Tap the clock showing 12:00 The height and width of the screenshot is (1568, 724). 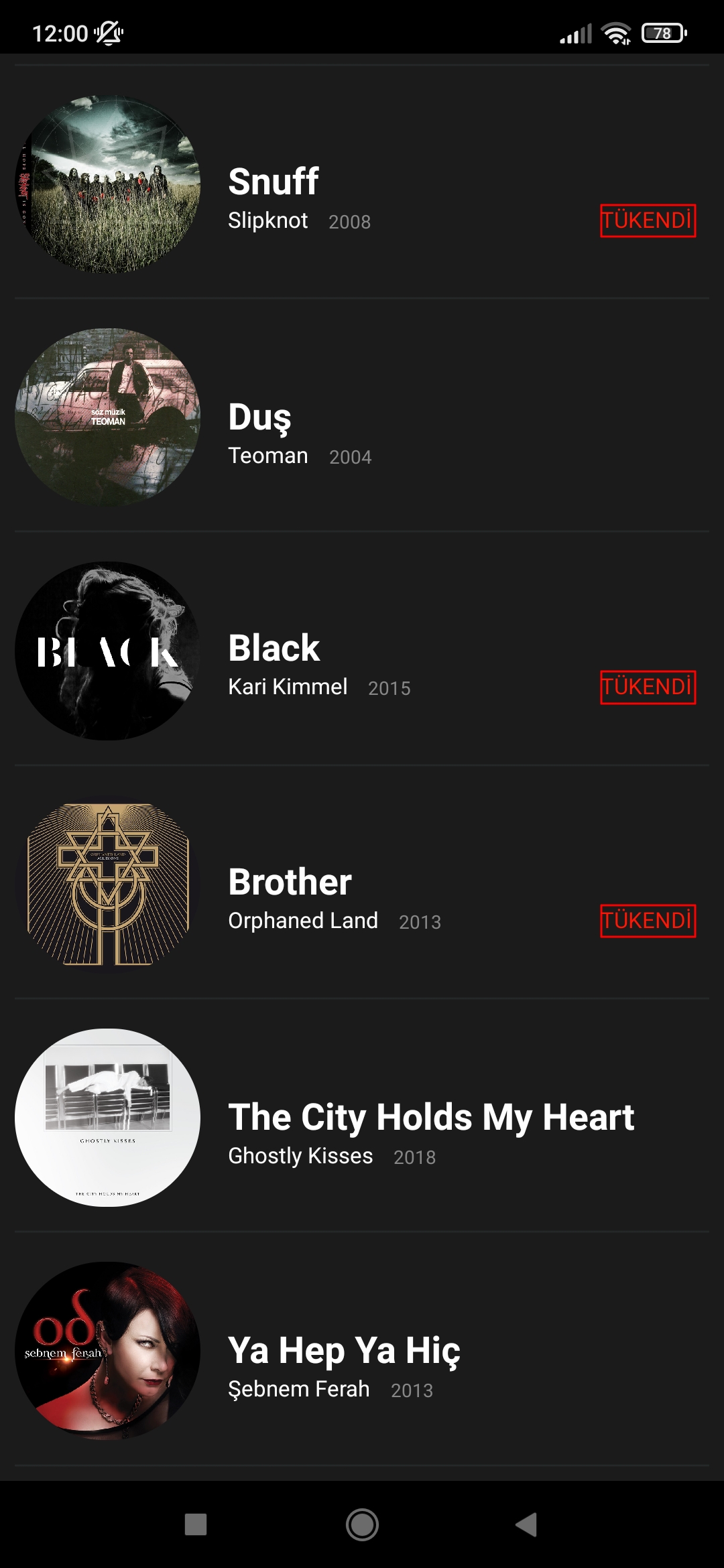click(60, 31)
